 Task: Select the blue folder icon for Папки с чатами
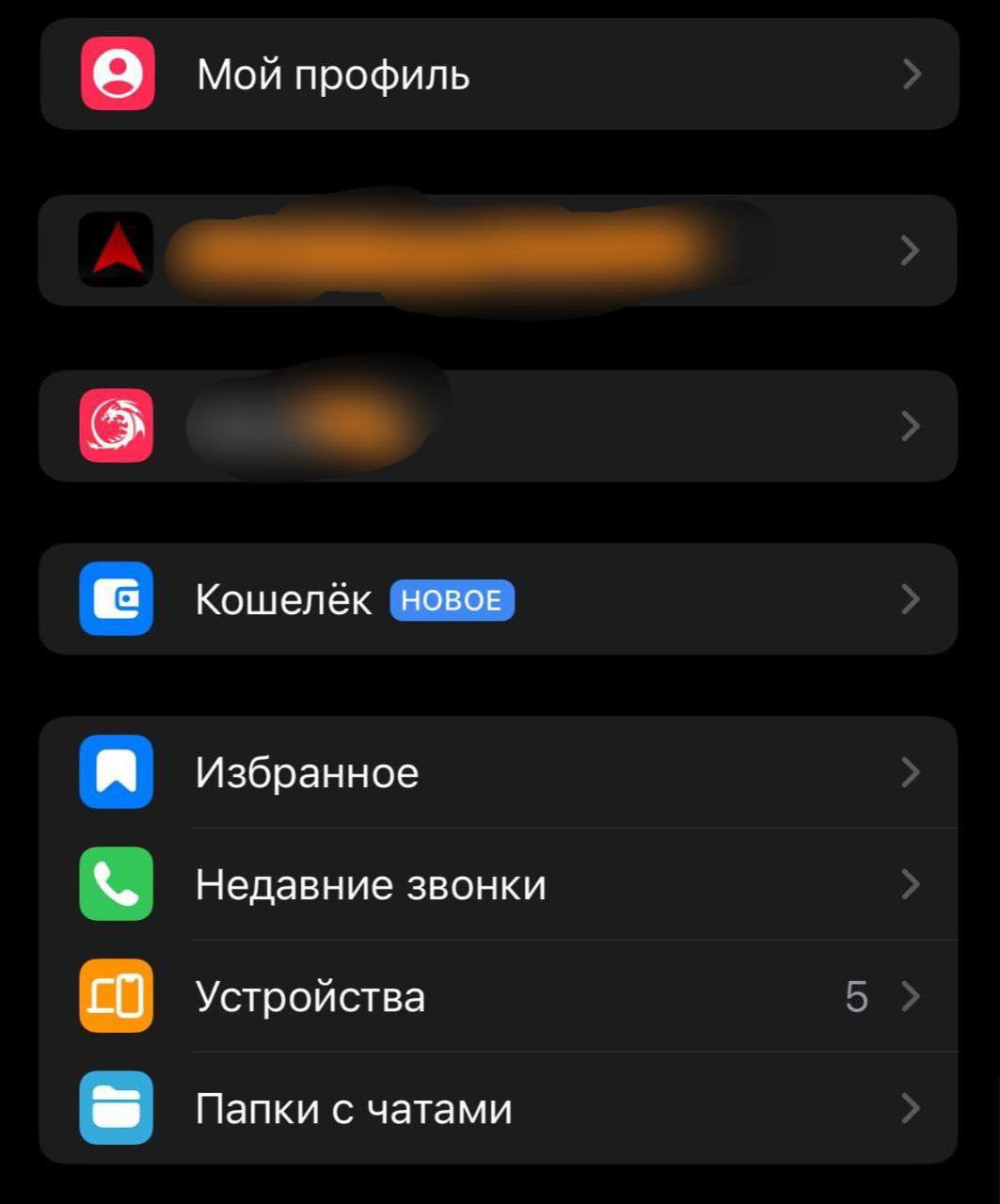[x=115, y=1108]
